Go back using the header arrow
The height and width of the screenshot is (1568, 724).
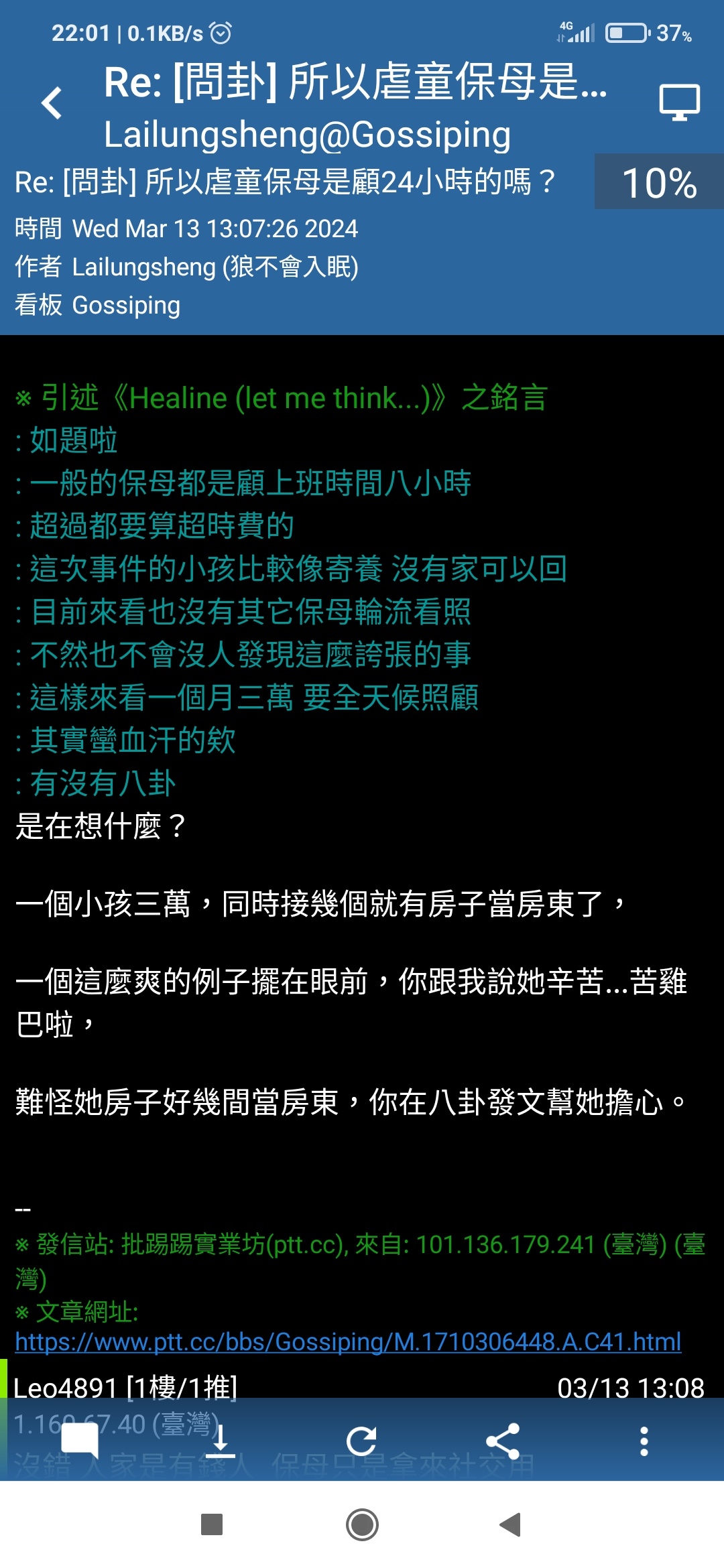click(x=52, y=103)
